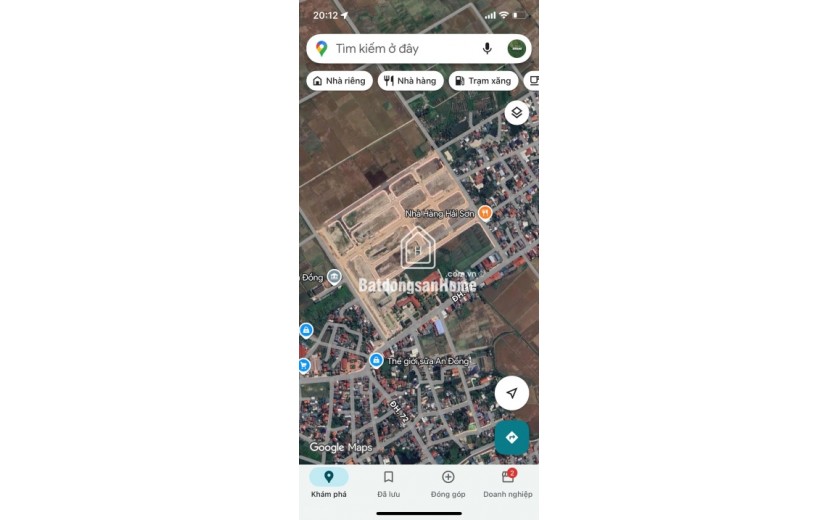Screen dimensions: 840x520
Task: Start voice search with the microphone
Action: pos(487,49)
